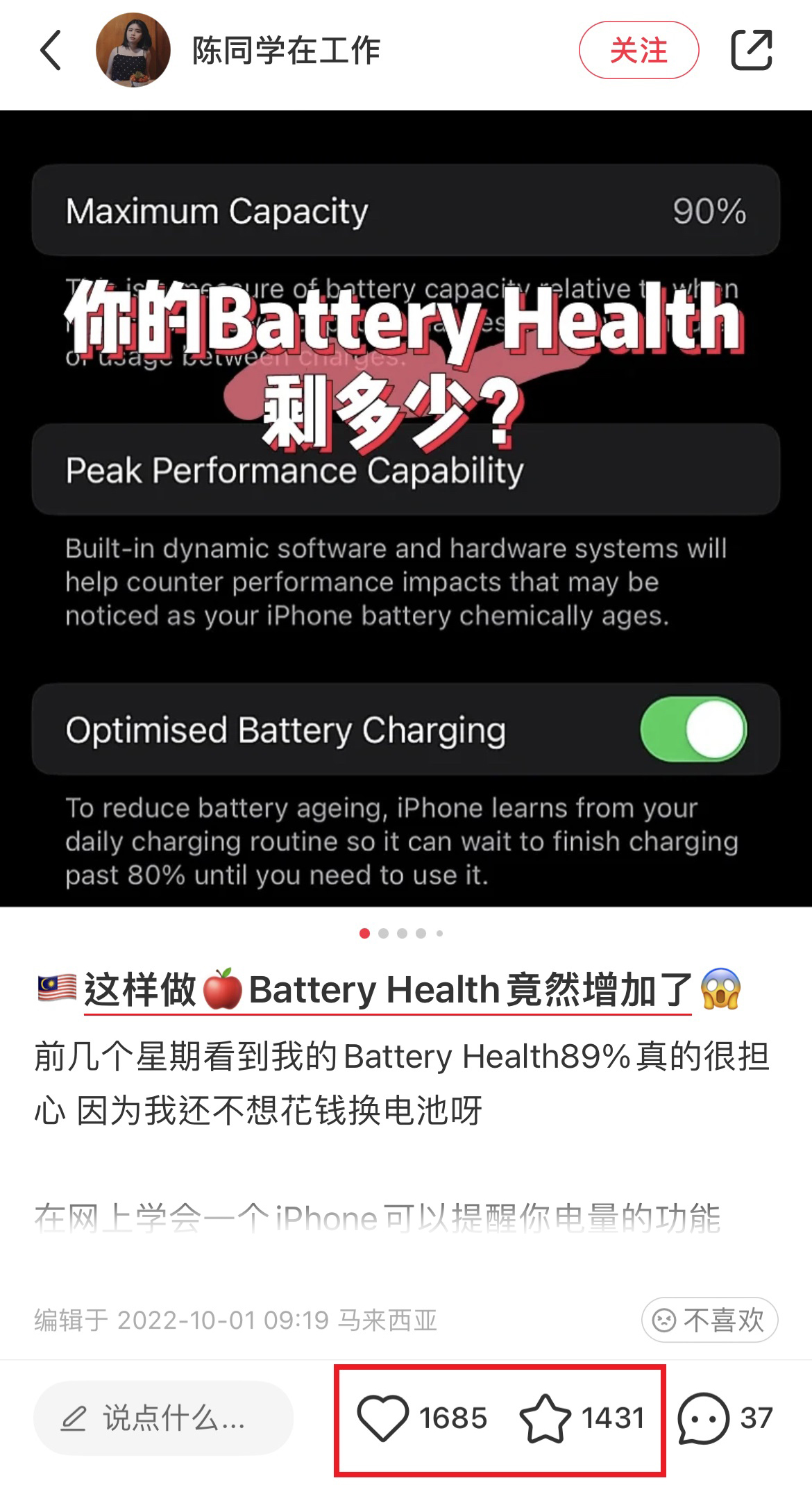Open the comments bubble

pos(703,1418)
